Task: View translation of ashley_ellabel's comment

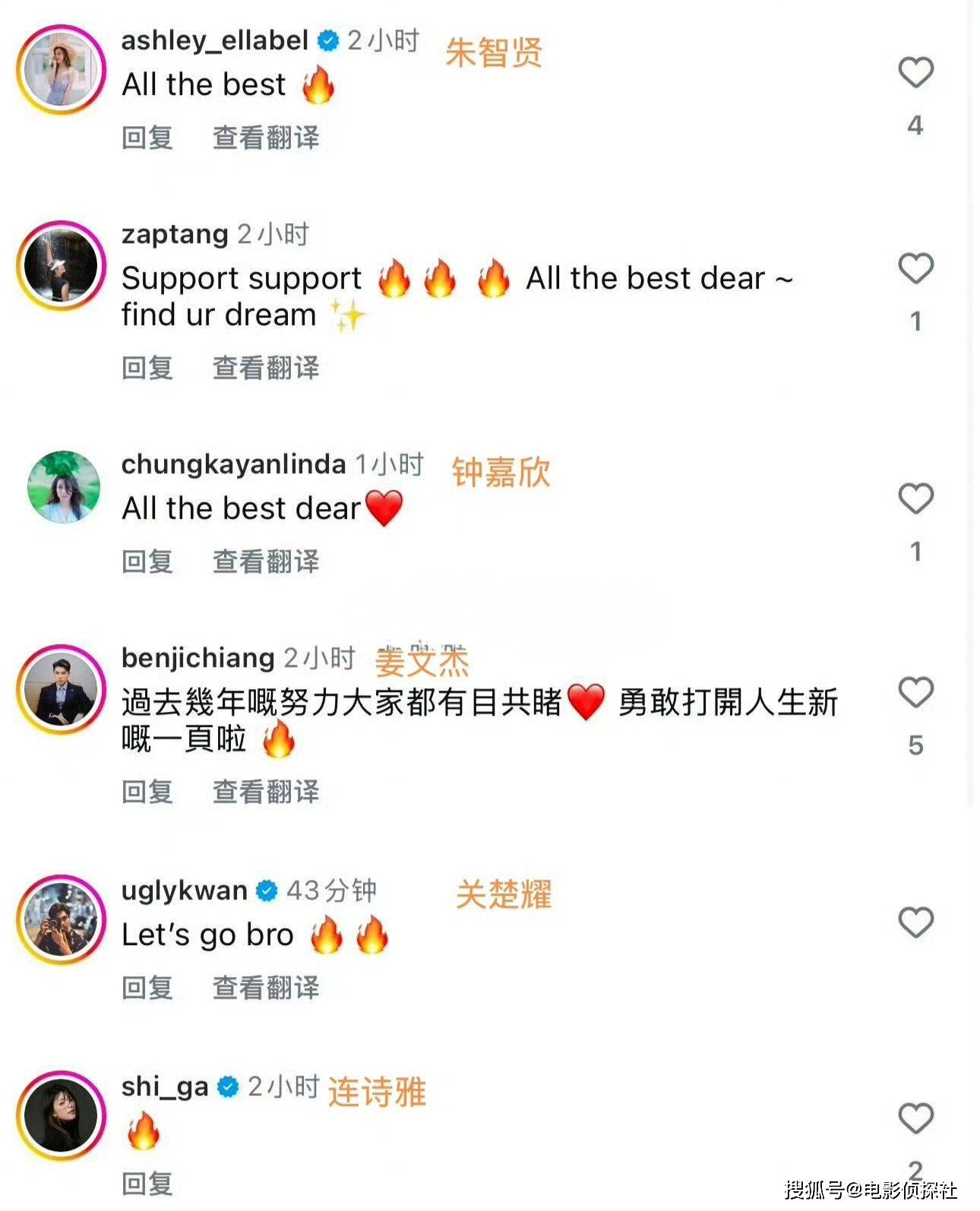Action: click(265, 138)
